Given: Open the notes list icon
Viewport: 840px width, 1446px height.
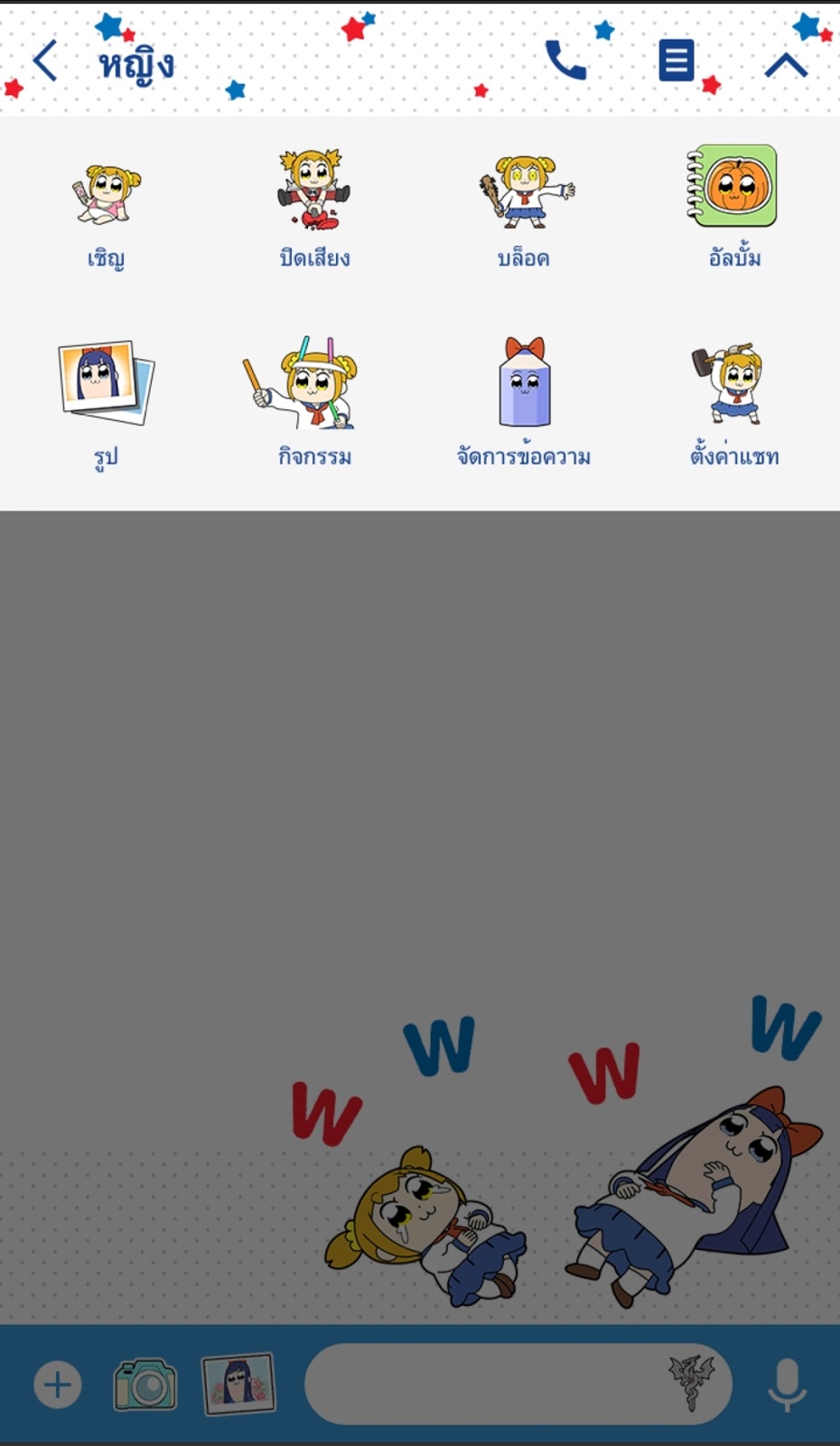Looking at the screenshot, I should [676, 61].
